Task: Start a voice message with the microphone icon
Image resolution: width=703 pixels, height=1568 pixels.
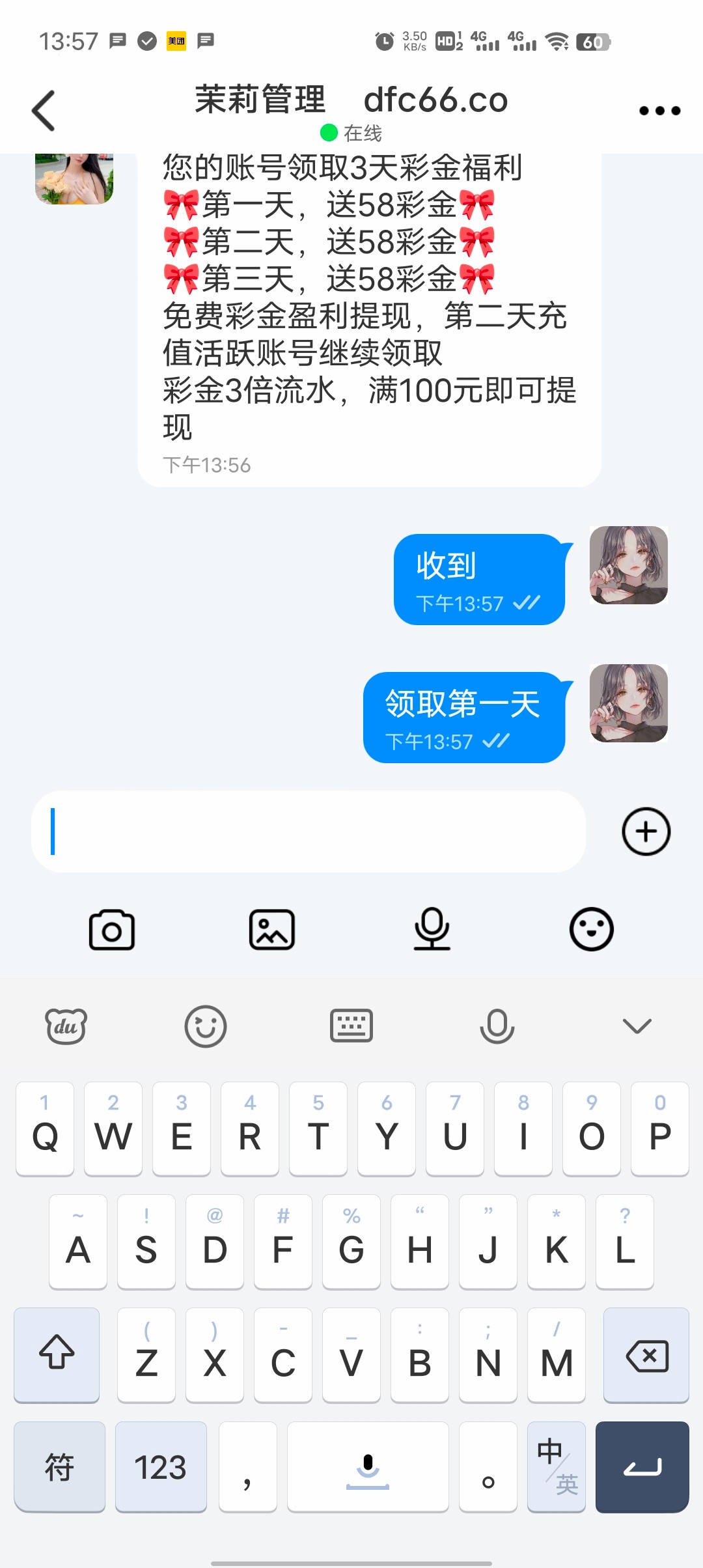Action: 432,930
